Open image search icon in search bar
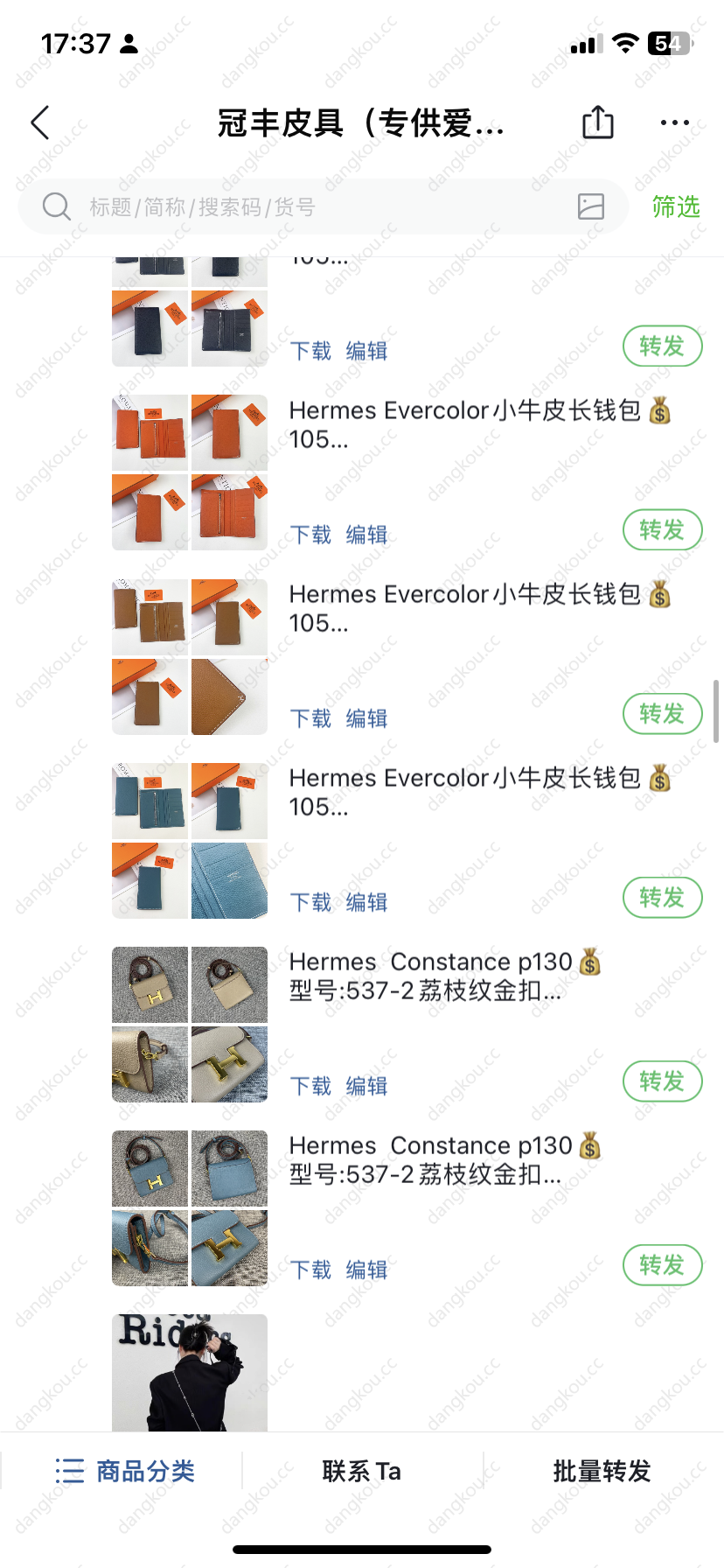 591,206
